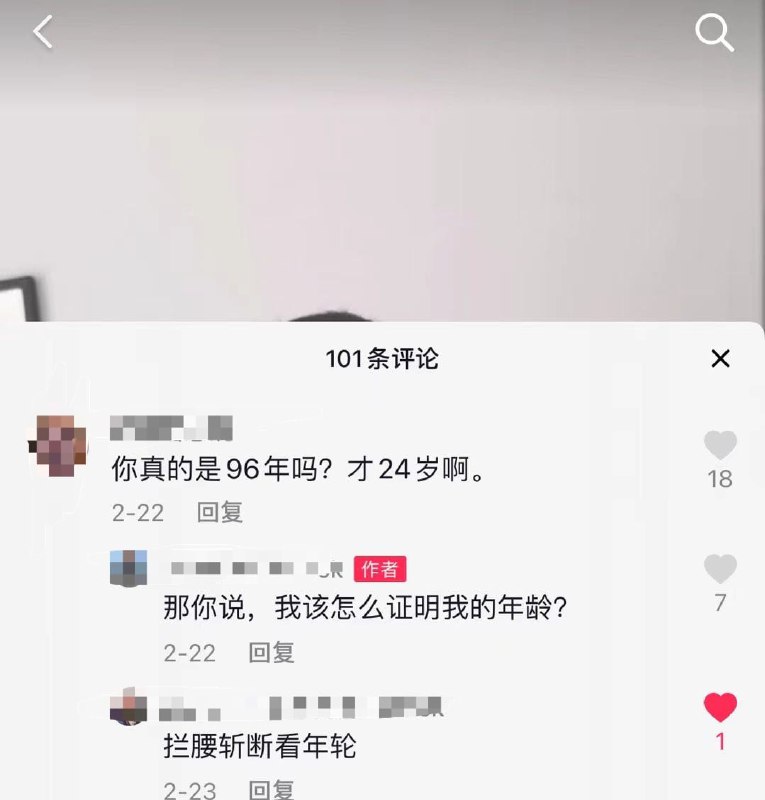Screen dimensions: 765x800
Task: Reply to the comment "拦腰斩断看年轮"
Action: 271,790
